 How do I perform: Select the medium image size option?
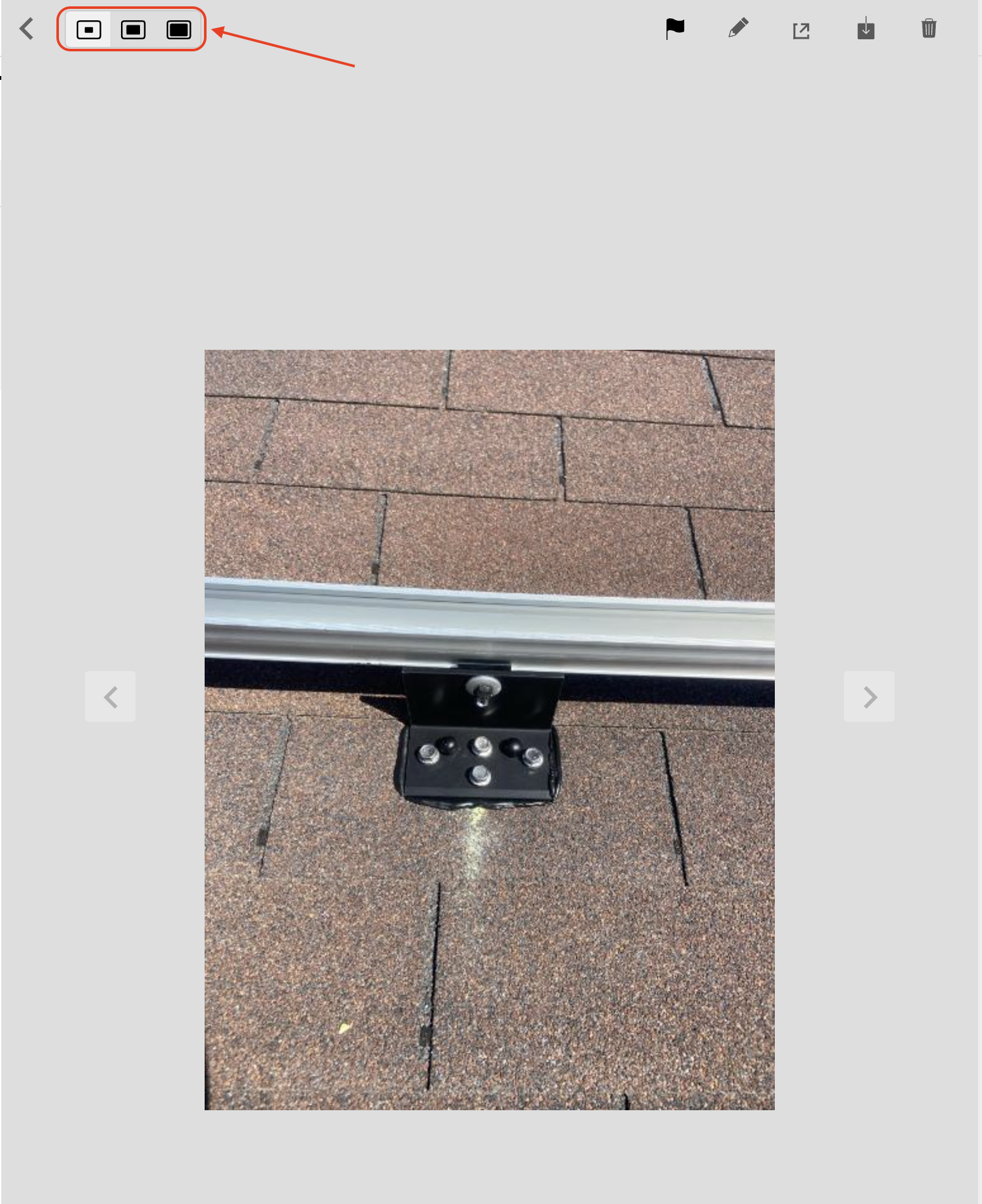click(133, 30)
